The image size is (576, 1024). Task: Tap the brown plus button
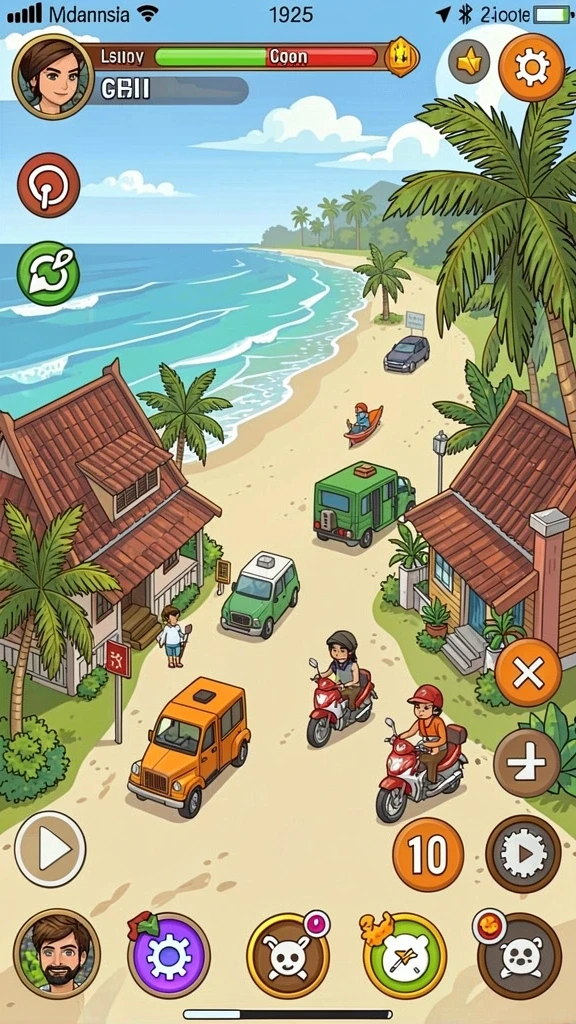527,763
